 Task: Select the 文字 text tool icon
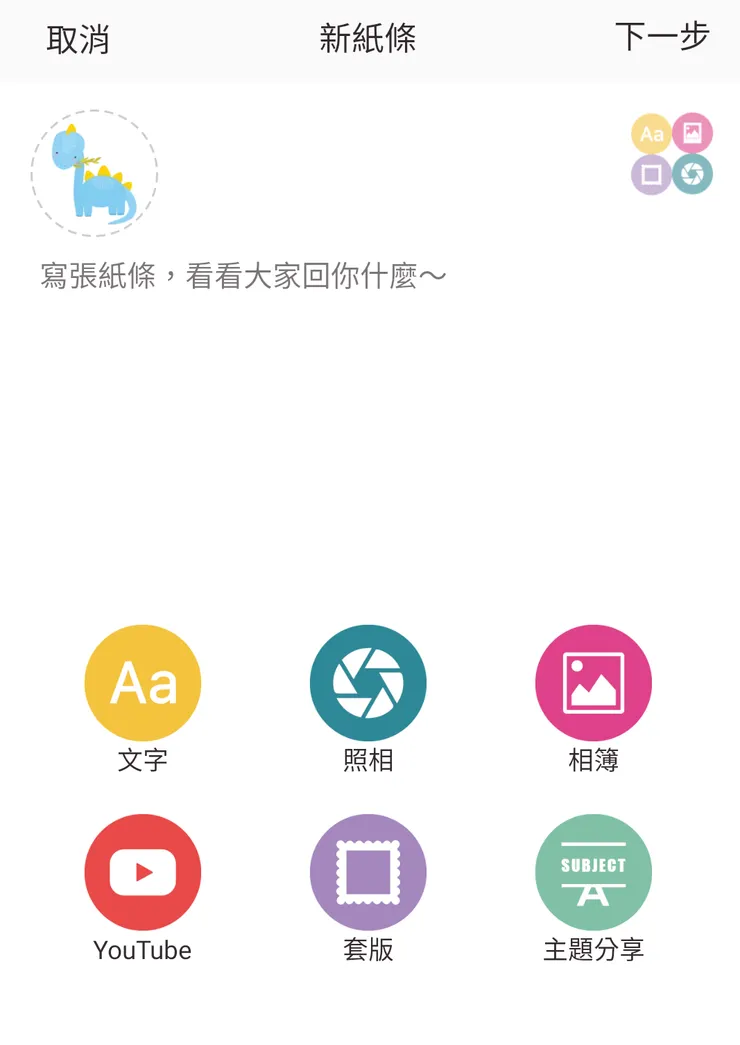pos(142,681)
